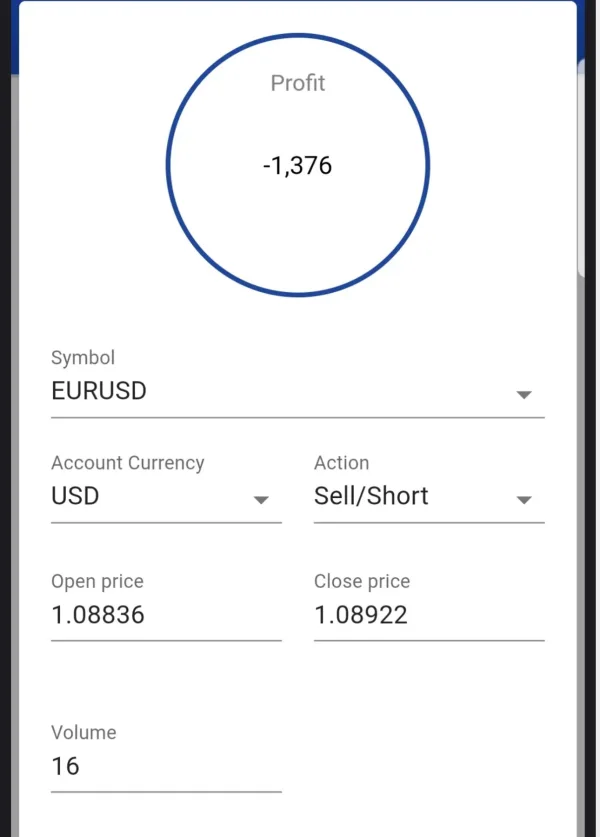Edit the Close price field
600x837 pixels.
[x=428, y=615]
